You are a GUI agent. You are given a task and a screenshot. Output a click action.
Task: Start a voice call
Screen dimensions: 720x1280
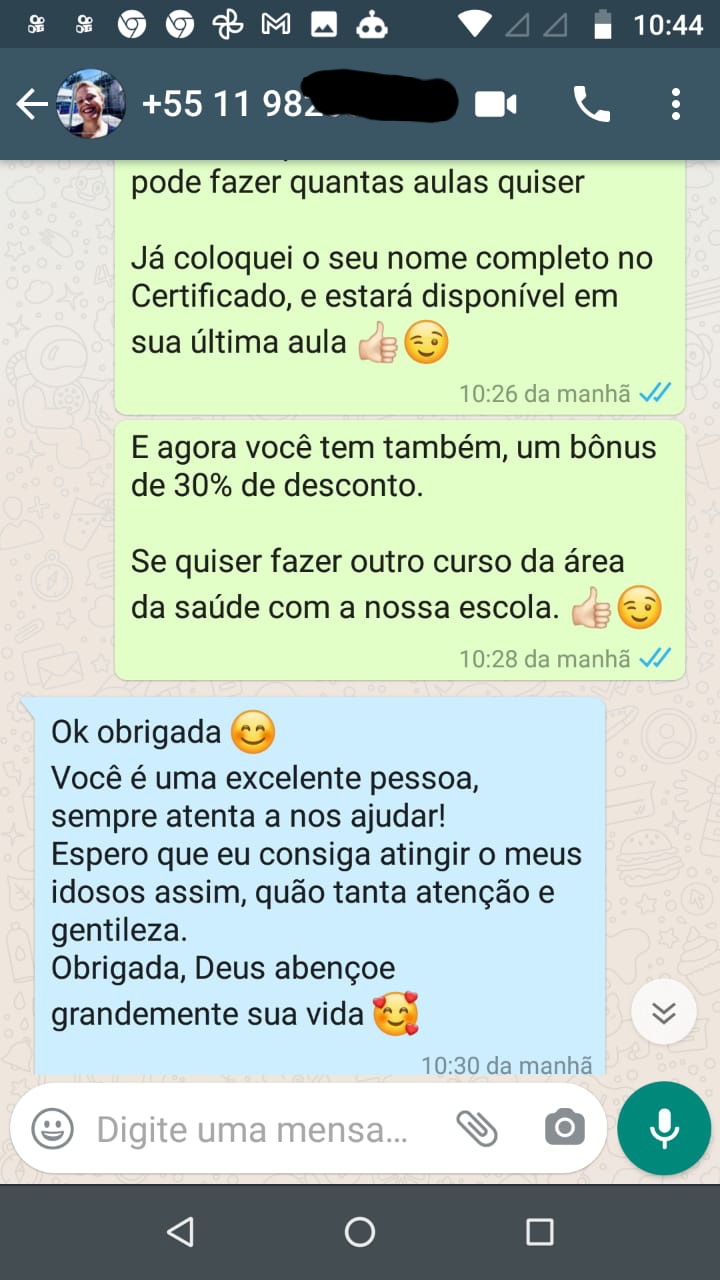point(591,104)
